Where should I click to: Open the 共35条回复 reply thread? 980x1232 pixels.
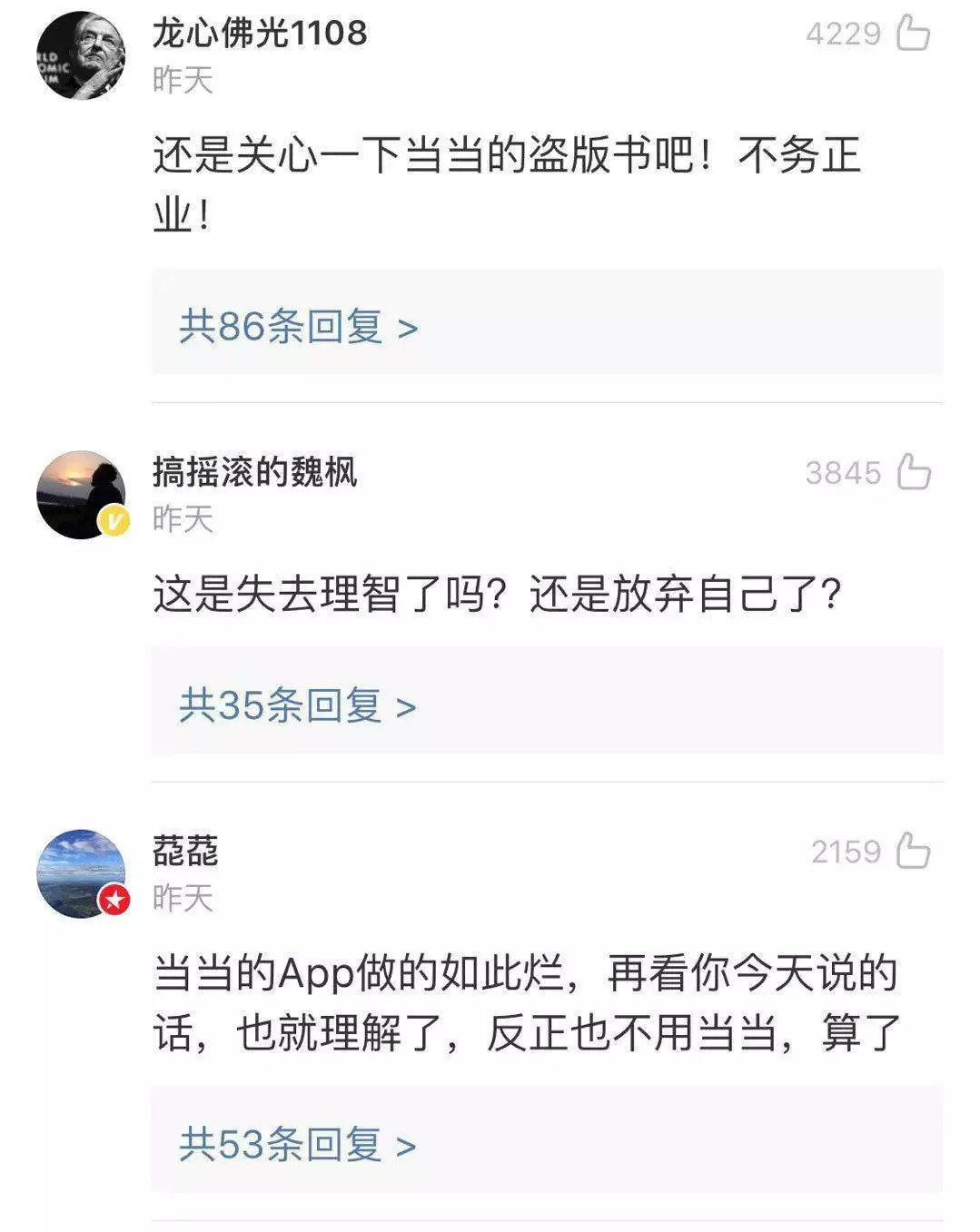[298, 705]
